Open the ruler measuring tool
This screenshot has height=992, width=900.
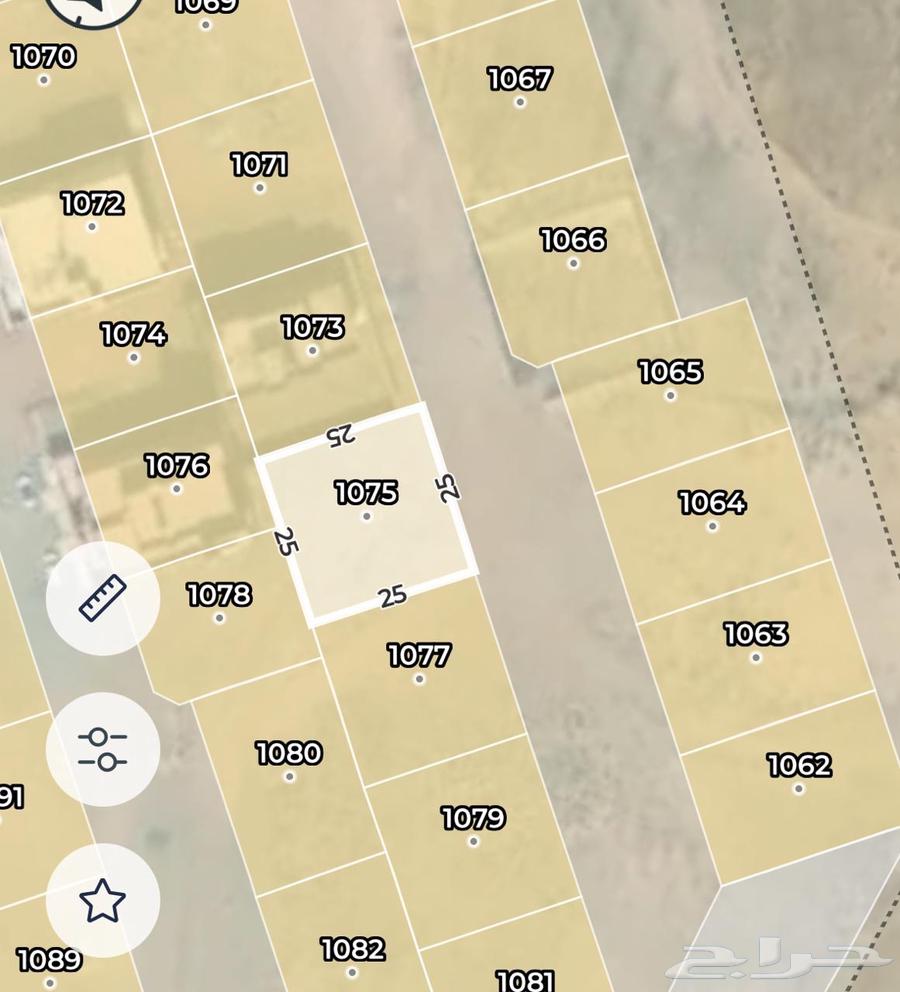point(102,599)
